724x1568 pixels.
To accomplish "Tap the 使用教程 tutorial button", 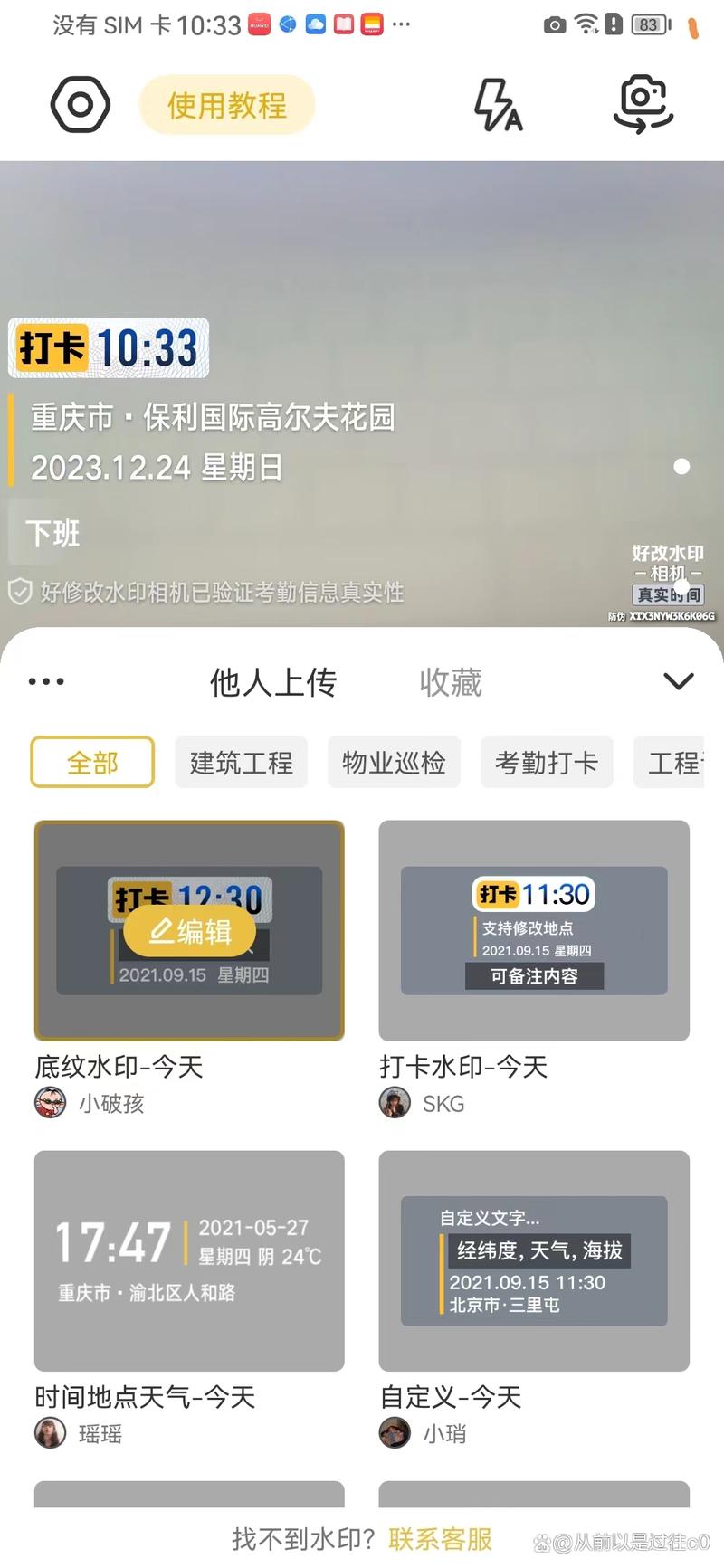I will pyautogui.click(x=226, y=105).
